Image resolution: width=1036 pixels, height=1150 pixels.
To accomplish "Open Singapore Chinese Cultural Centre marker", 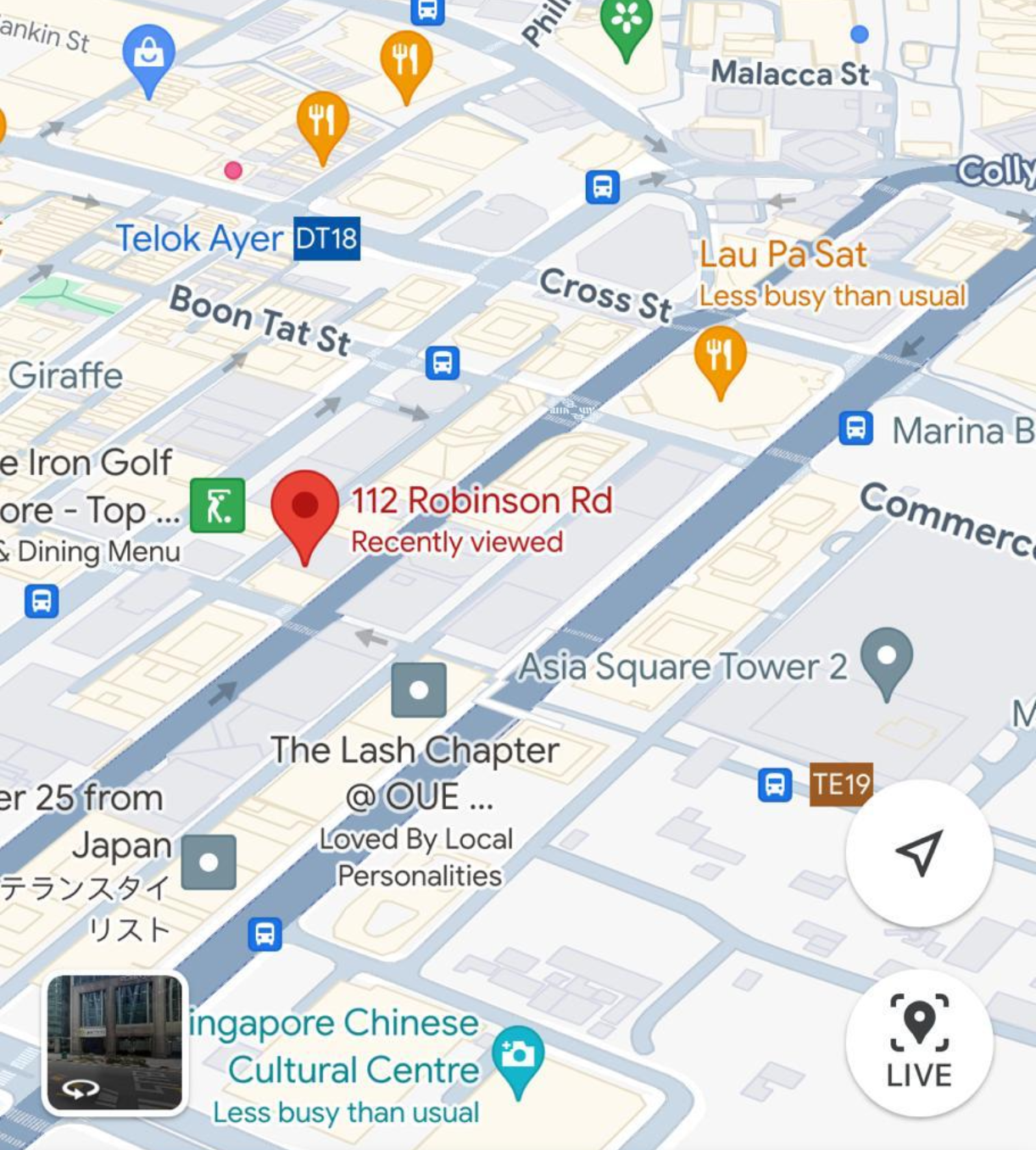I will (517, 1057).
